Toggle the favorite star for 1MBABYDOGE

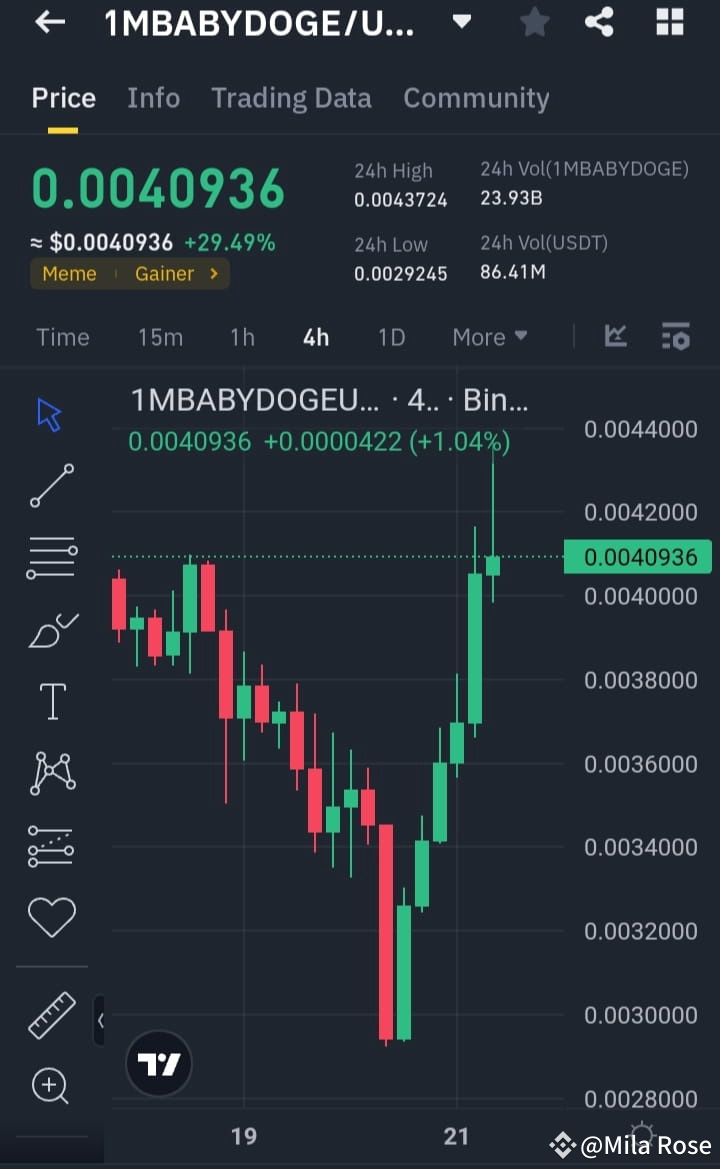[x=534, y=23]
